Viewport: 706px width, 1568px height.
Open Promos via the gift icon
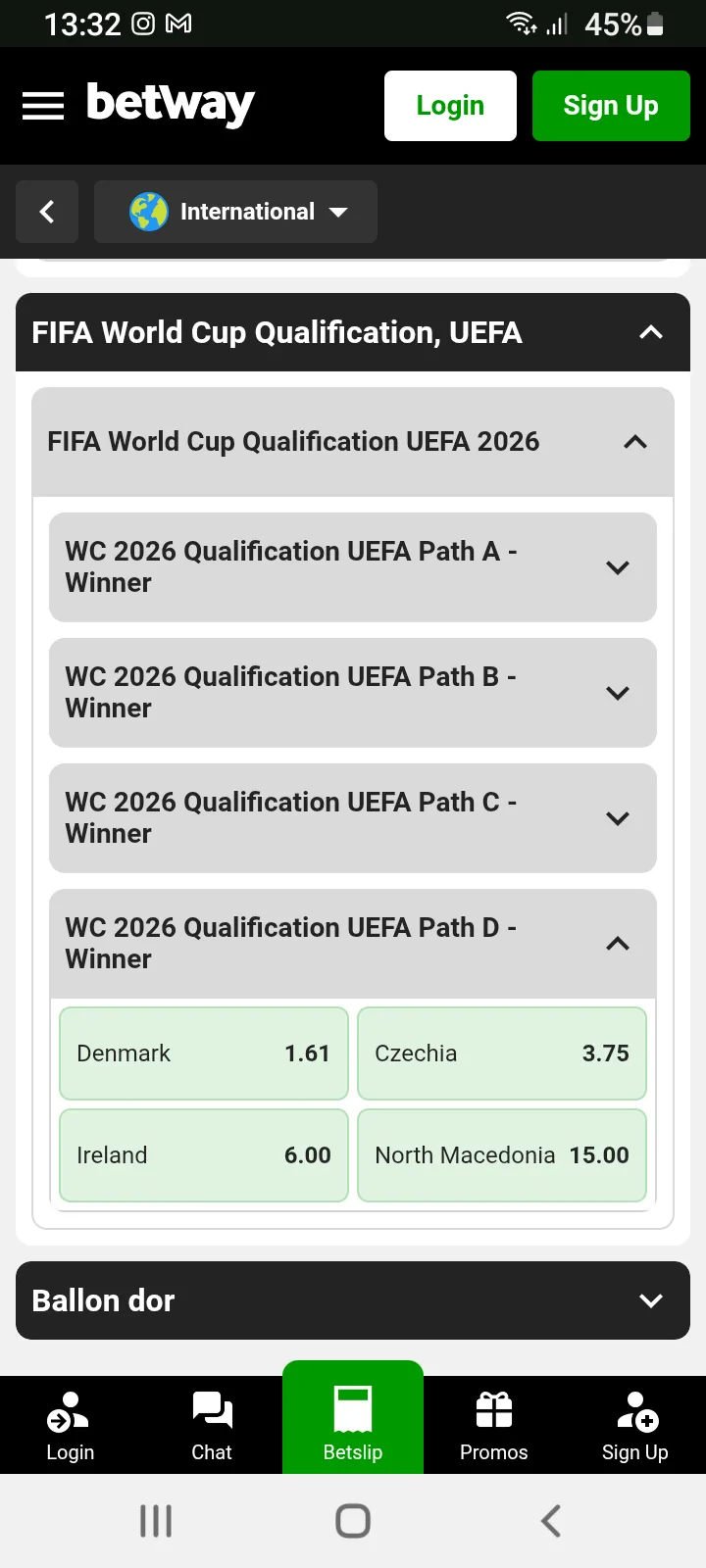click(493, 1423)
